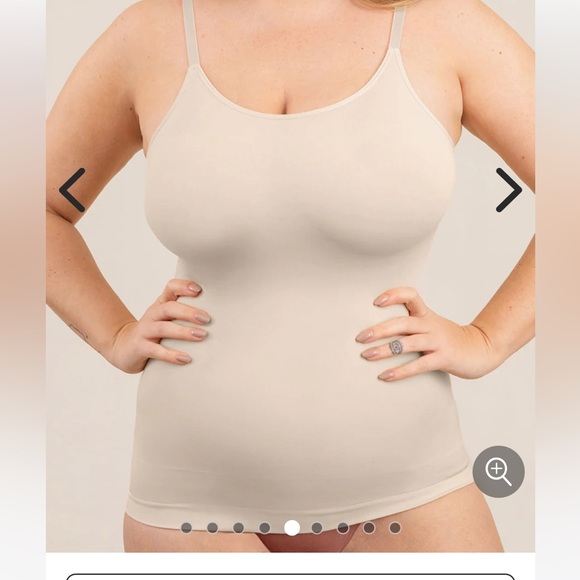Screen dimensions: 580x580
Task: Advance to the next product image
Action: 509,190
